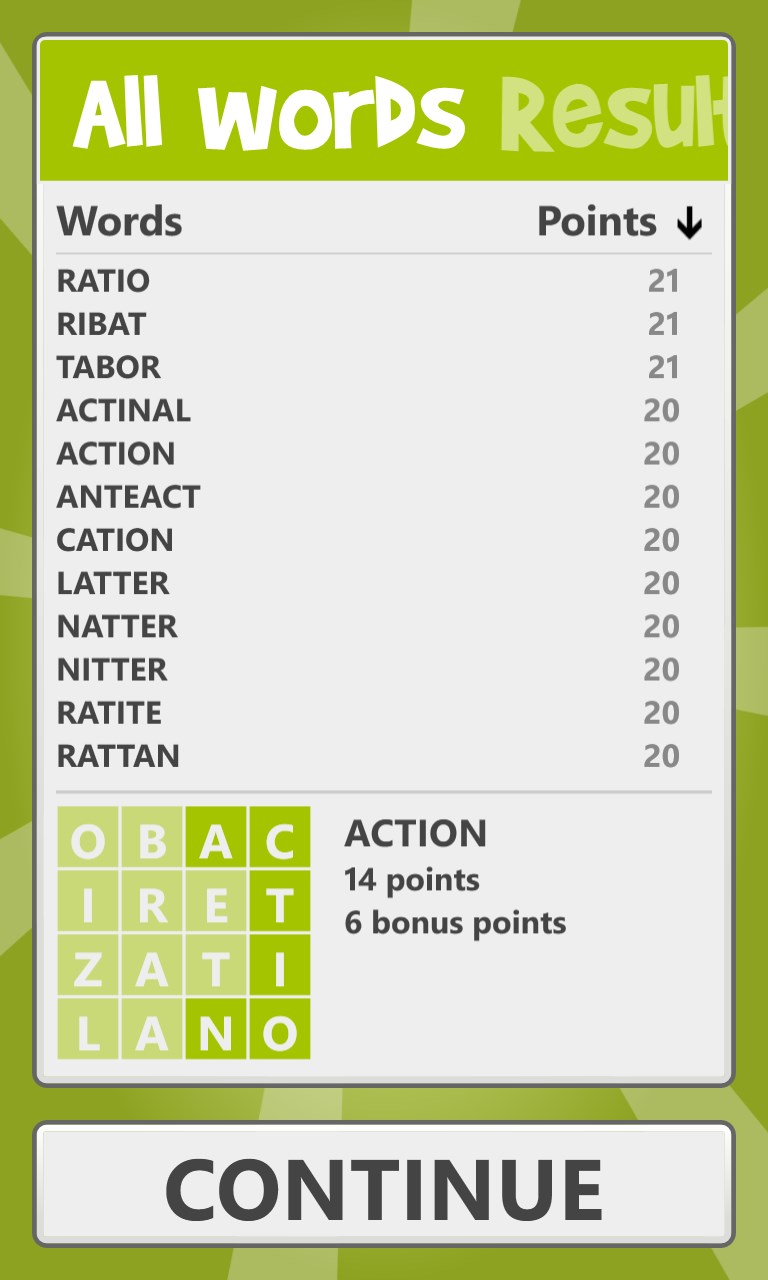This screenshot has width=768, height=1280.
Task: Sort list by Words column
Action: 120,222
